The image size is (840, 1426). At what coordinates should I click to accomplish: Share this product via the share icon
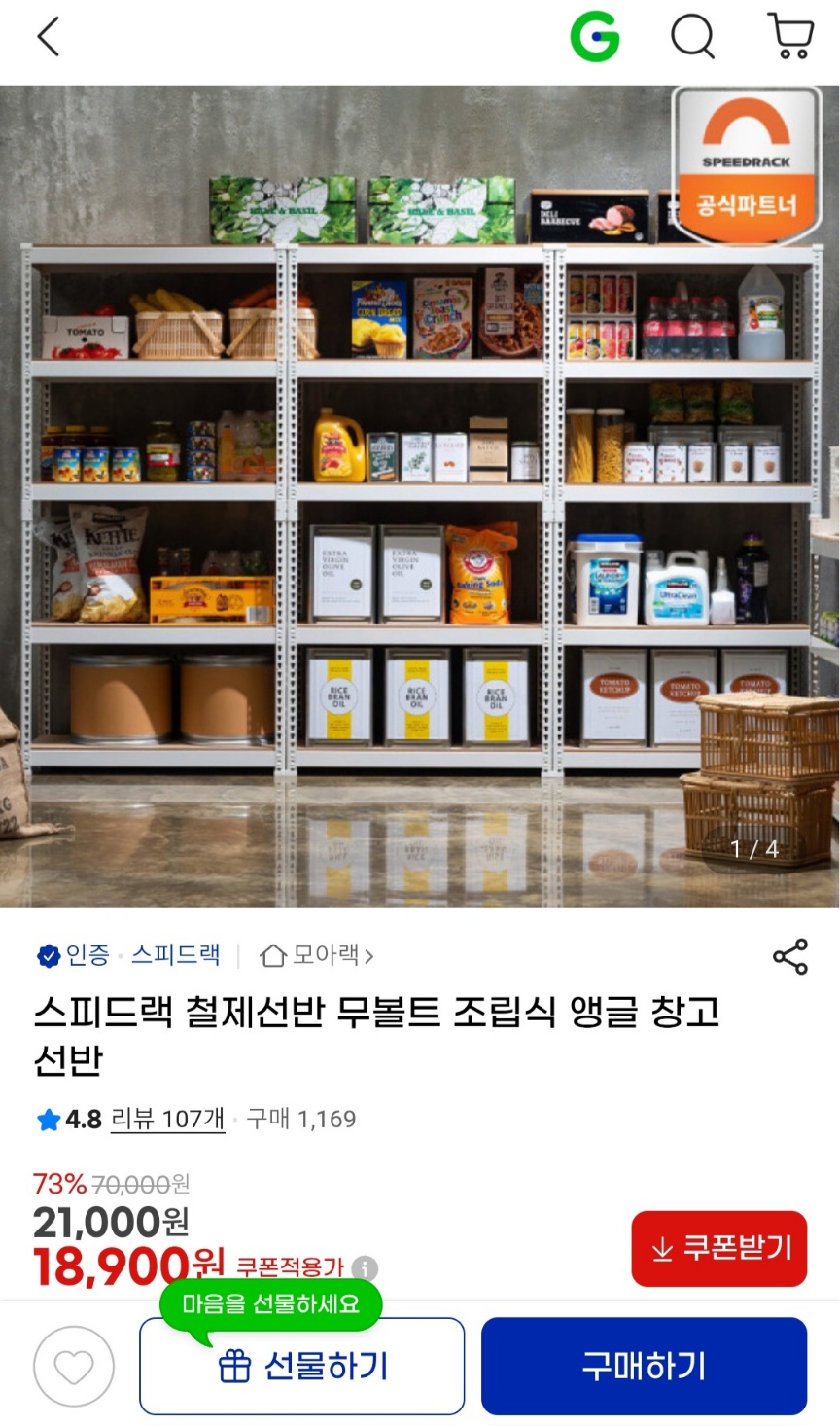click(790, 957)
